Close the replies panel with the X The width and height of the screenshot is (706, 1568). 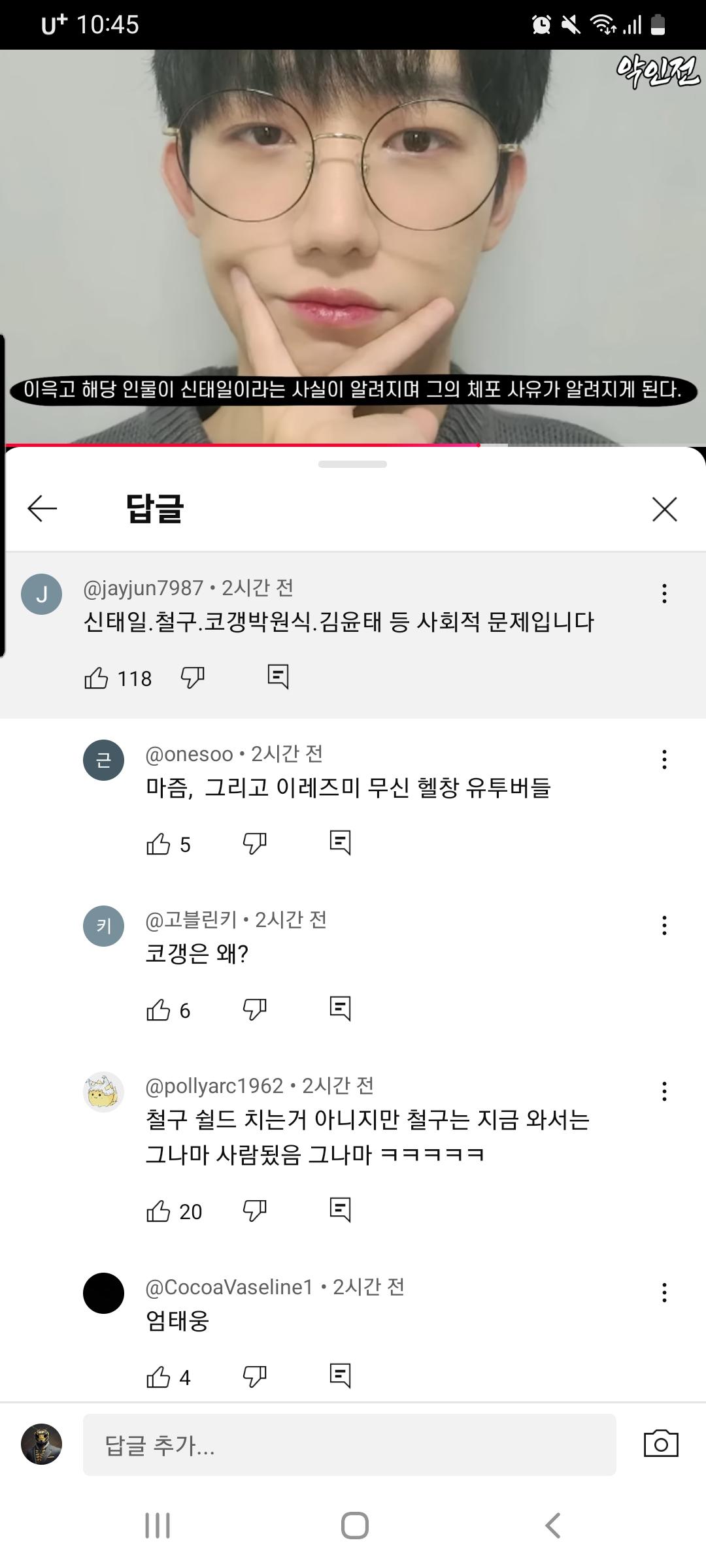[x=665, y=510]
